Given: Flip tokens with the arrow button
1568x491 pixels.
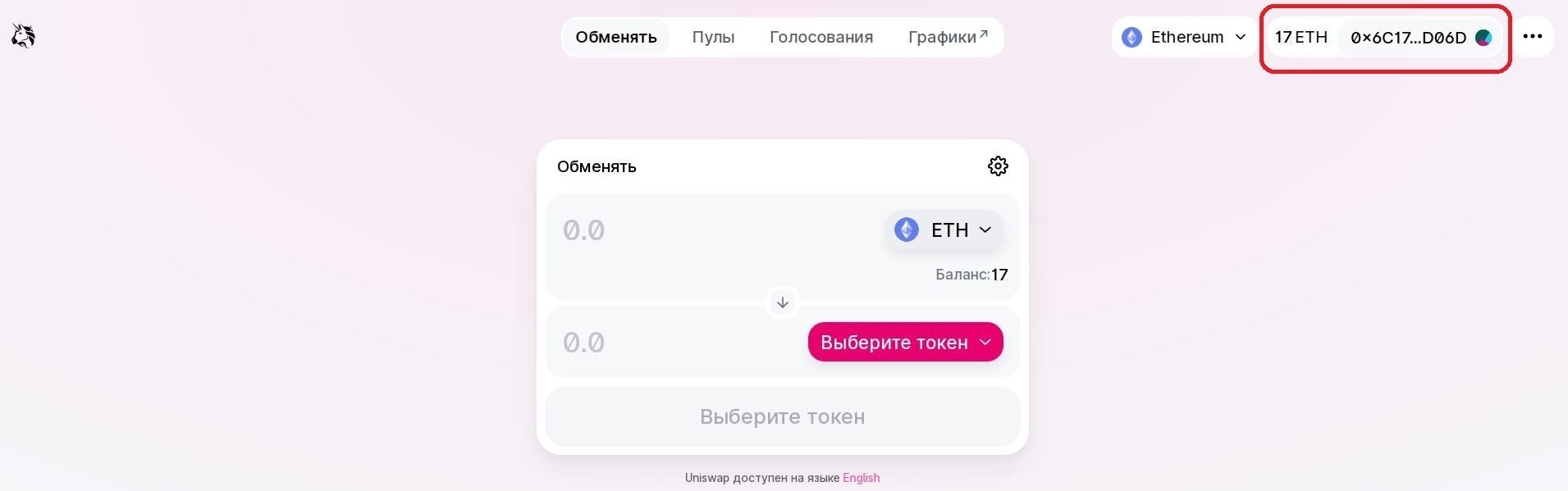Looking at the screenshot, I should click(x=783, y=302).
